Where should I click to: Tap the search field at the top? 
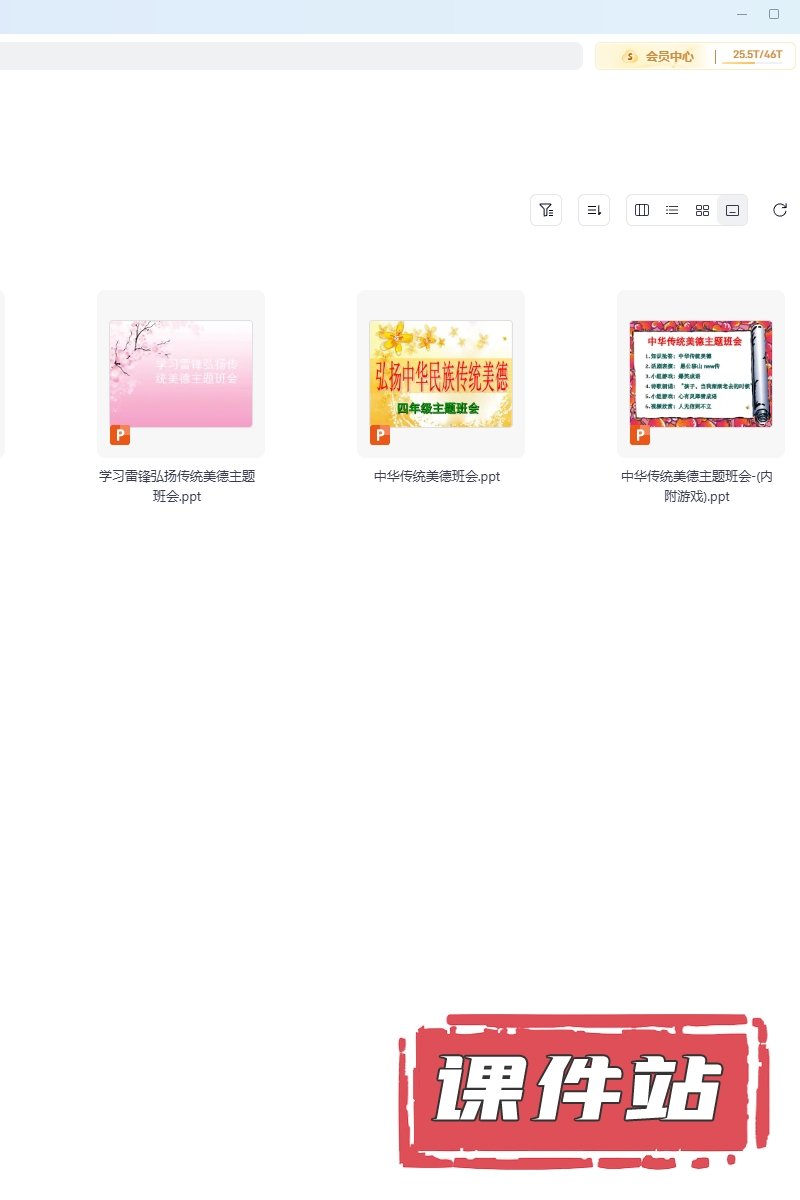(290, 56)
